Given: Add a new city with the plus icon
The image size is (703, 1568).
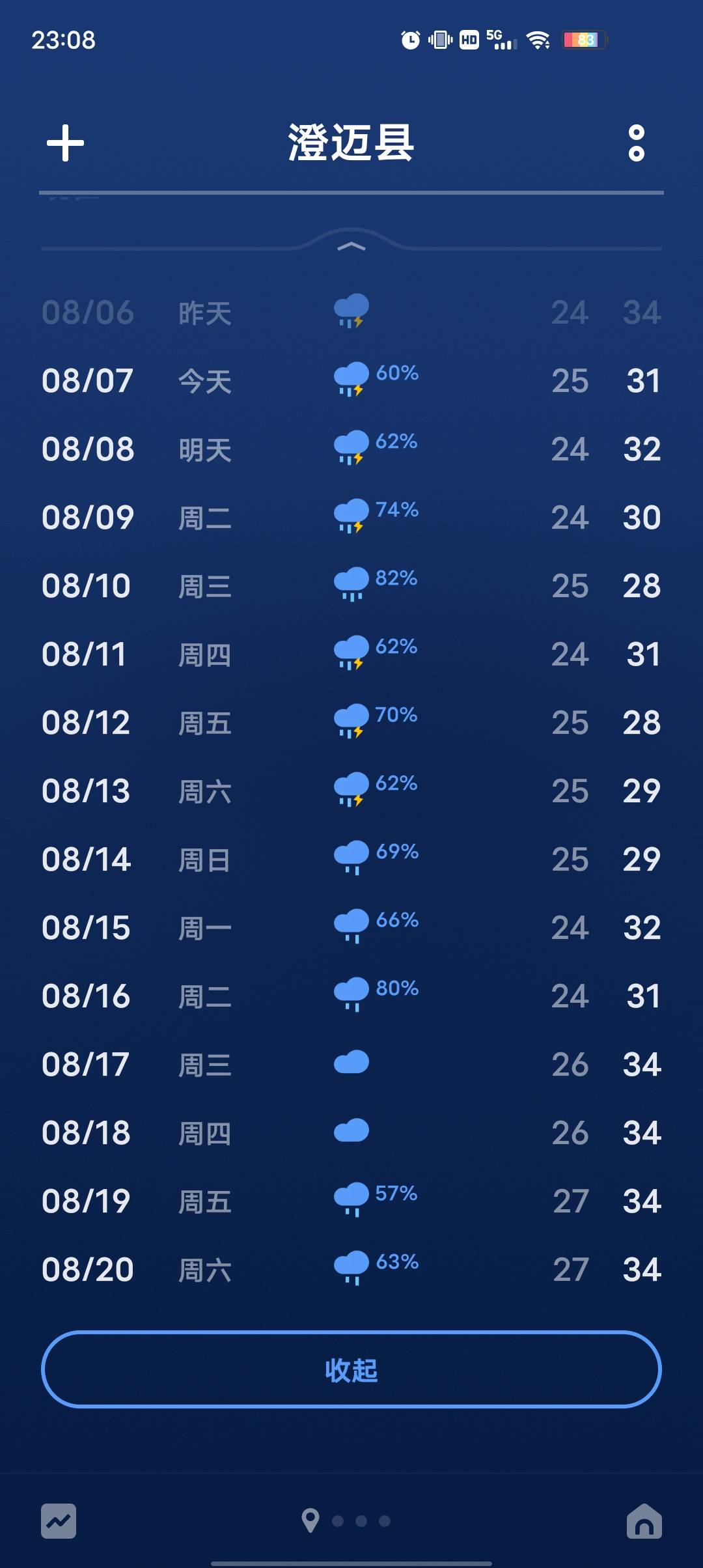Looking at the screenshot, I should pyautogui.click(x=65, y=143).
